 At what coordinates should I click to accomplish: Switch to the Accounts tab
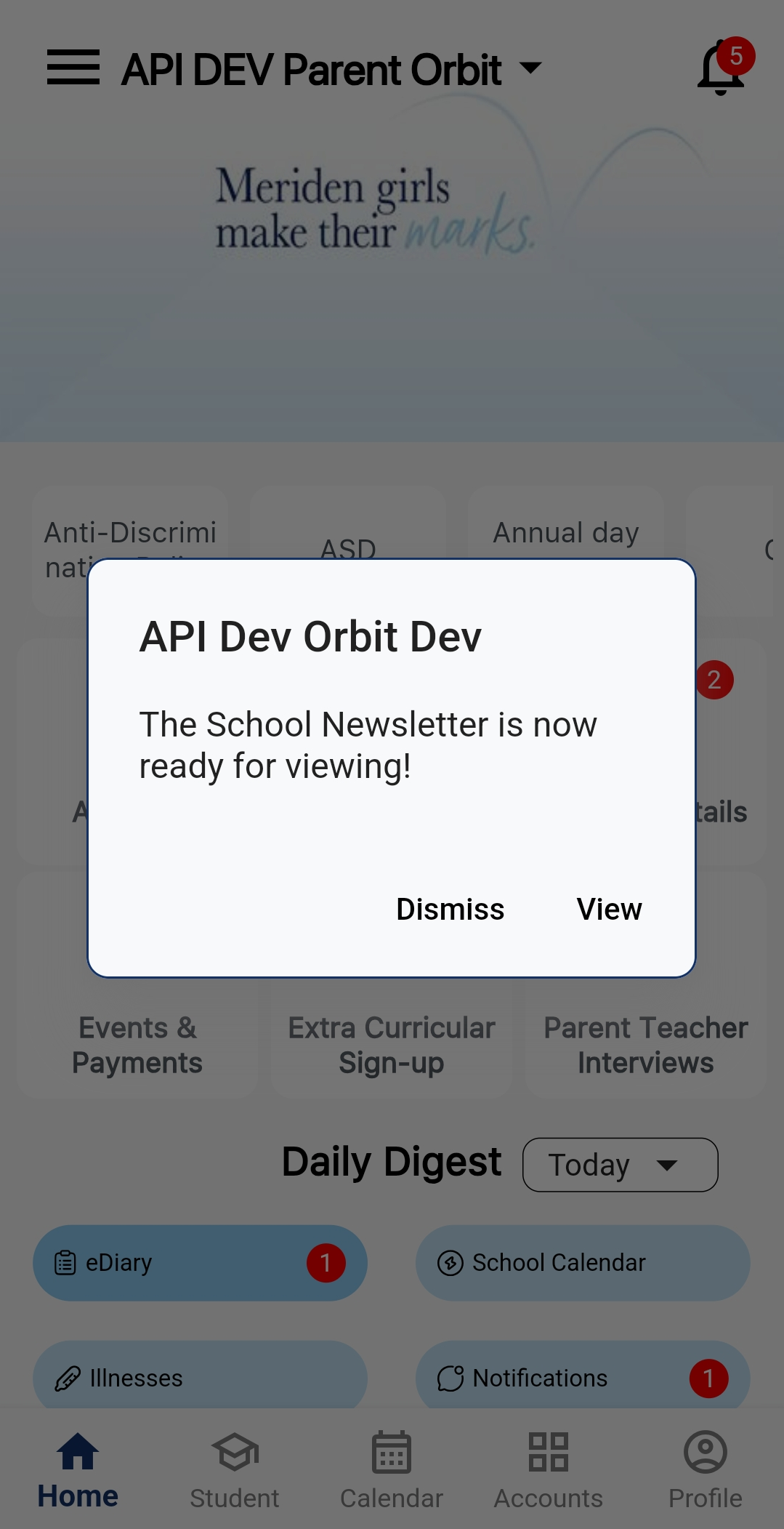click(x=549, y=1469)
